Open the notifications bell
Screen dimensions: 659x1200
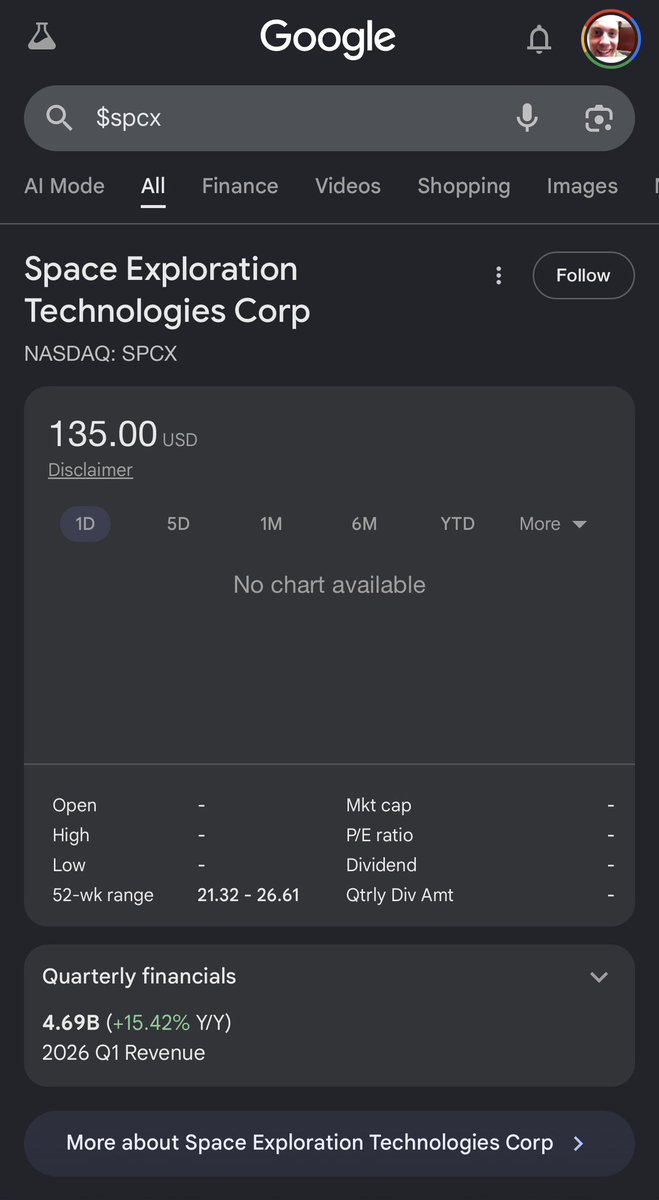pyautogui.click(x=539, y=39)
